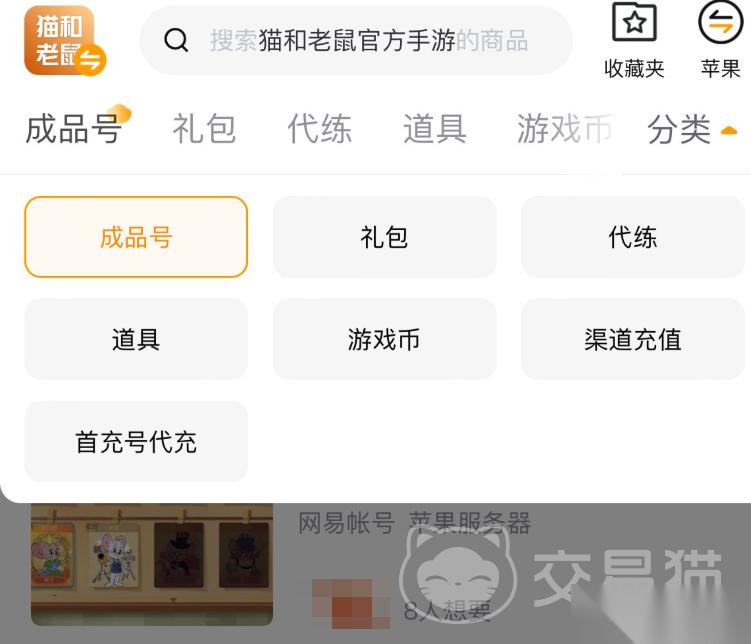751x644 pixels.
Task: Collapse the 分类 category dropdown
Action: pos(692,129)
